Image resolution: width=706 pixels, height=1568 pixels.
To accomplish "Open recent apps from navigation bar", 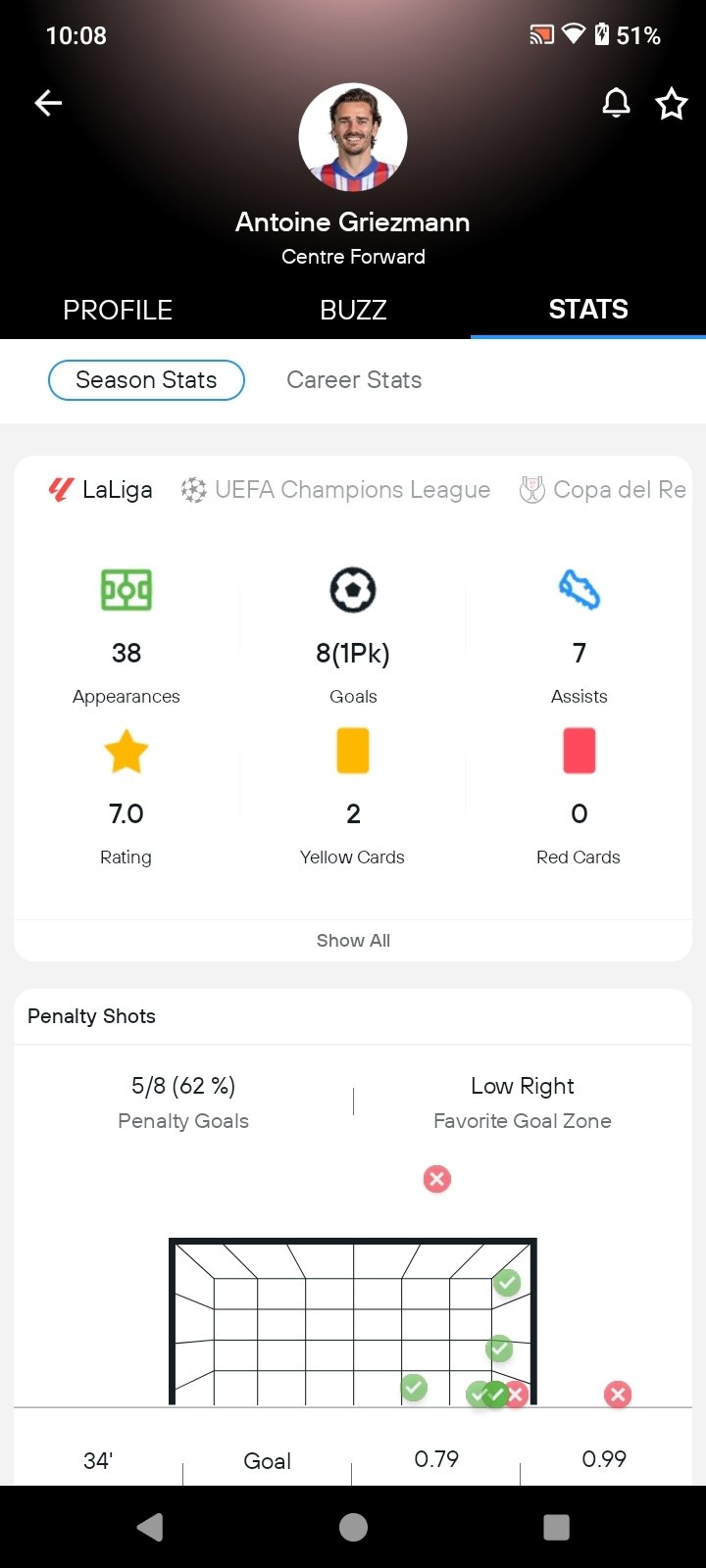I will (x=556, y=1527).
